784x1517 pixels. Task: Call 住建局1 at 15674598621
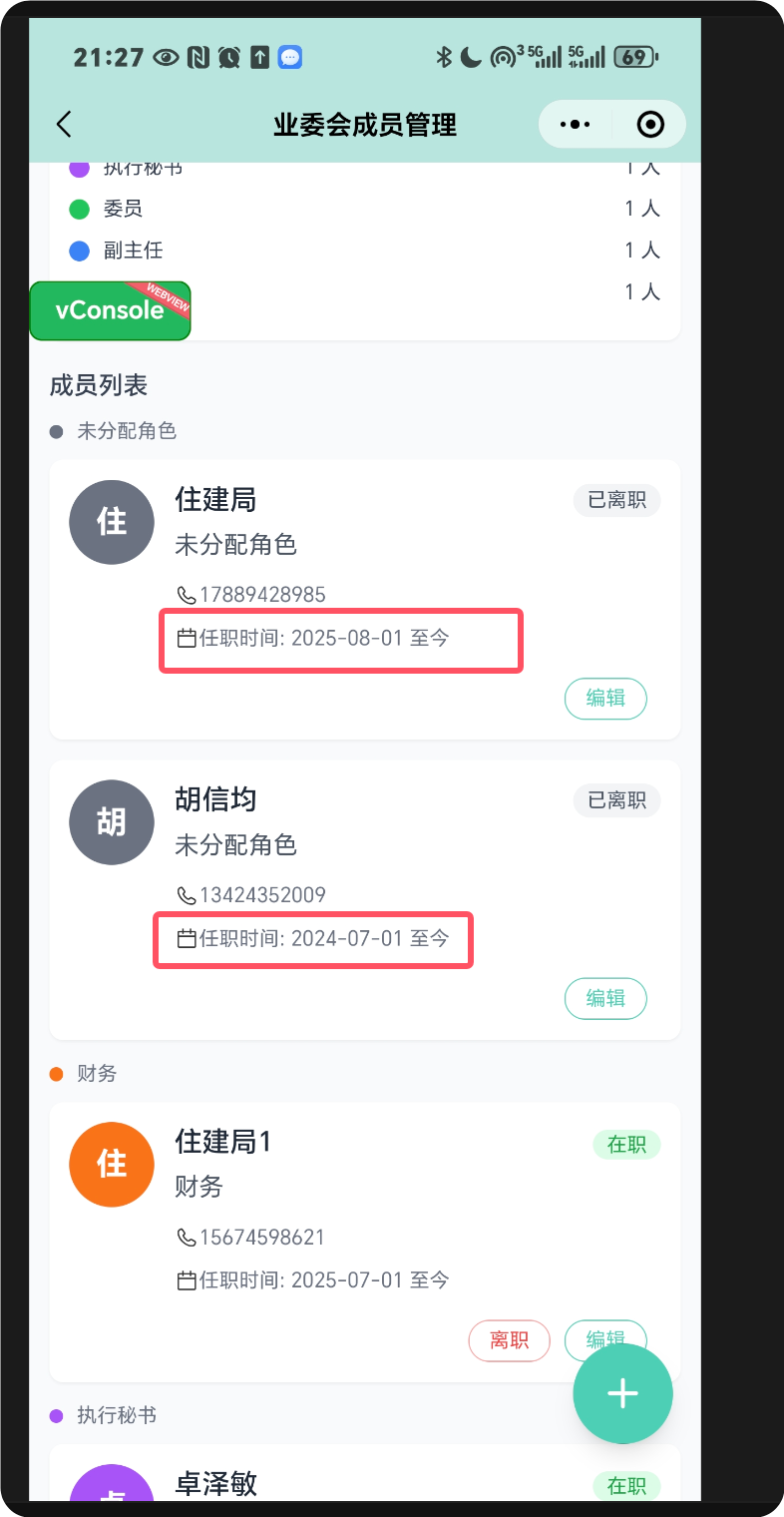(x=262, y=1238)
